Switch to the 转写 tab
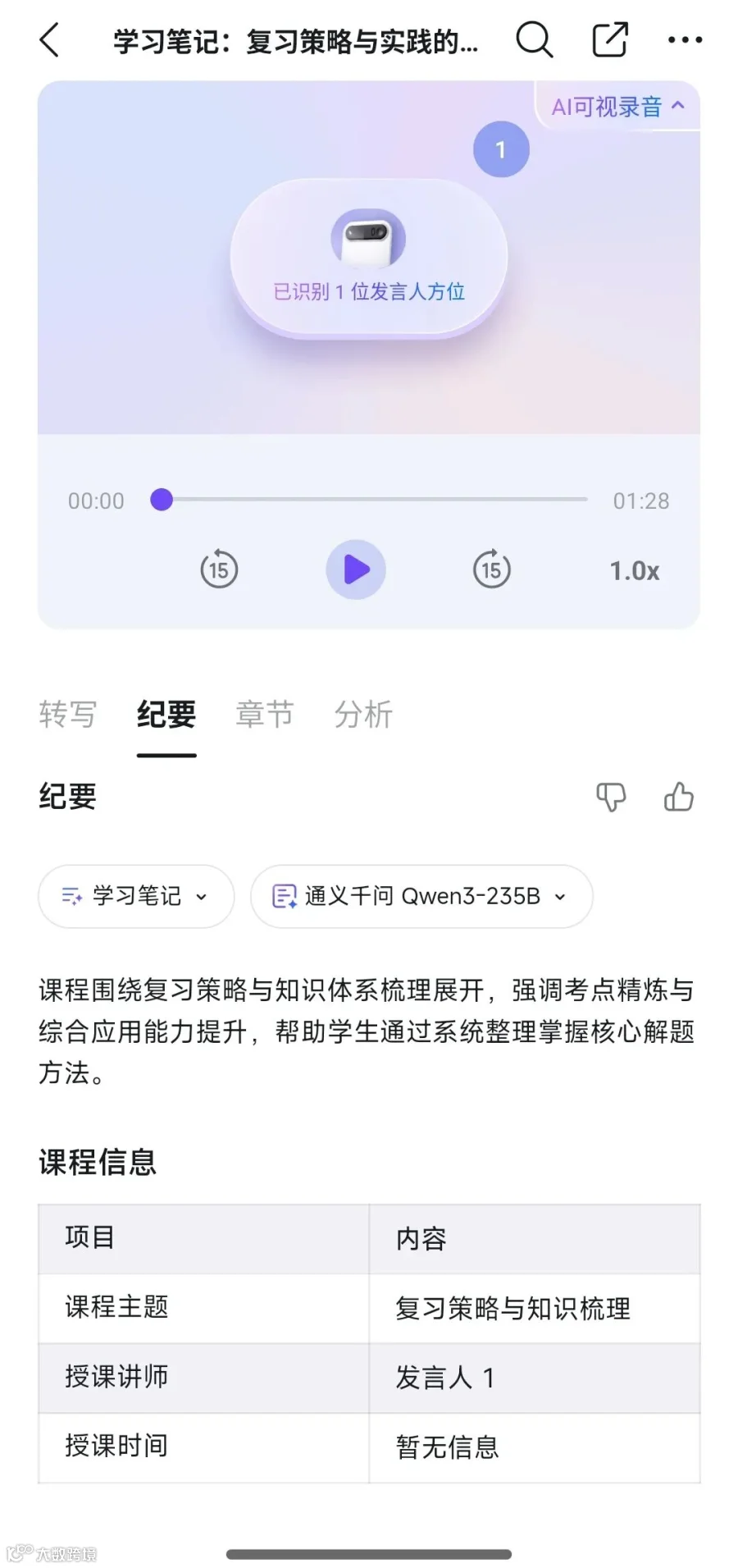Screen dimensions: 738x1568 click(67, 714)
